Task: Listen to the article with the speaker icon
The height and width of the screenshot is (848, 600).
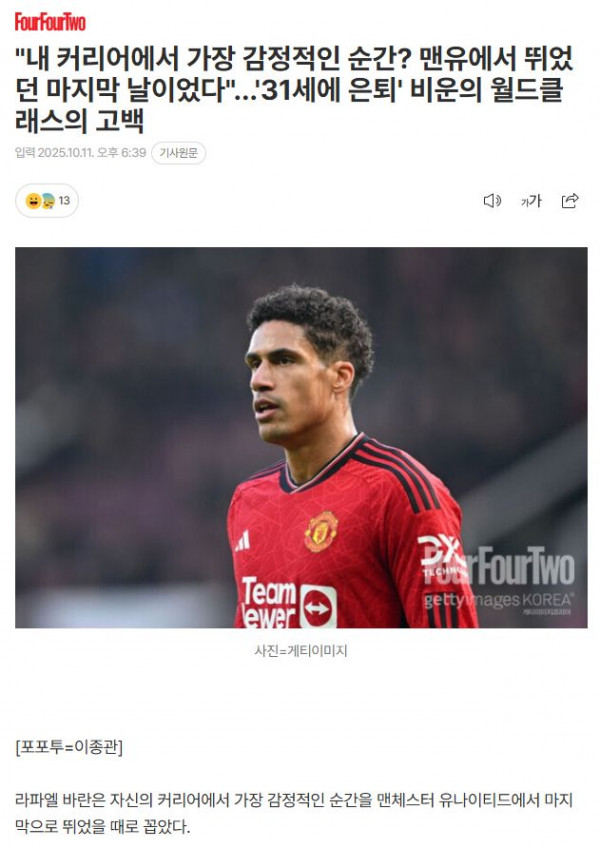Action: tap(491, 201)
